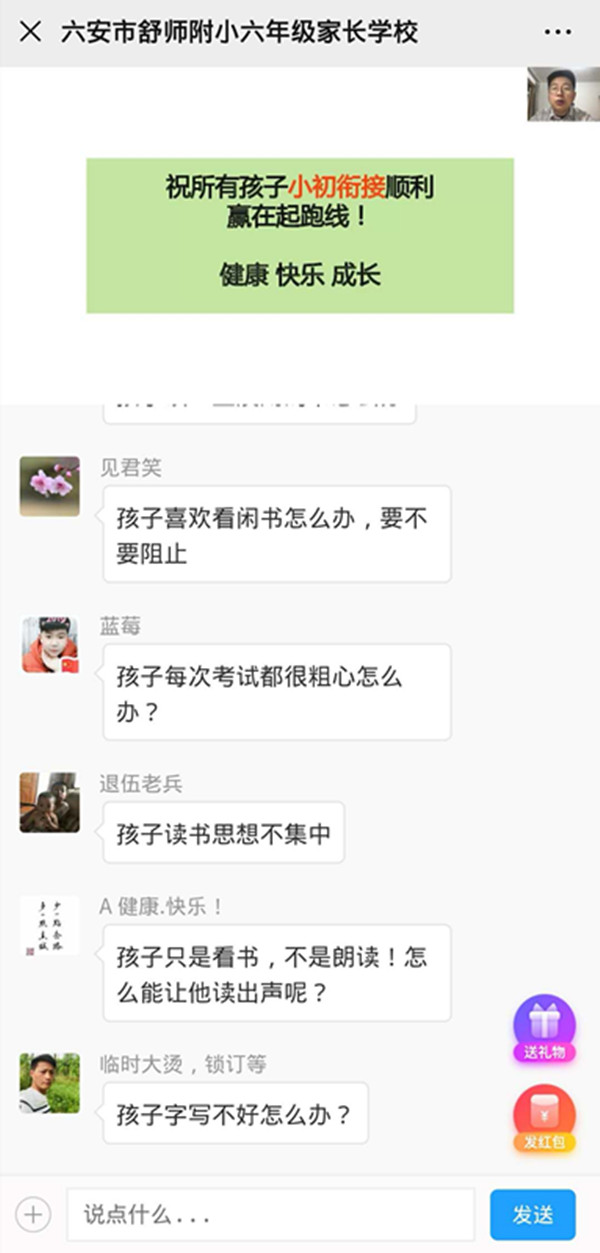This screenshot has width=600, height=1253.
Task: Open 见君笑's profile avatar
Action: point(49,486)
